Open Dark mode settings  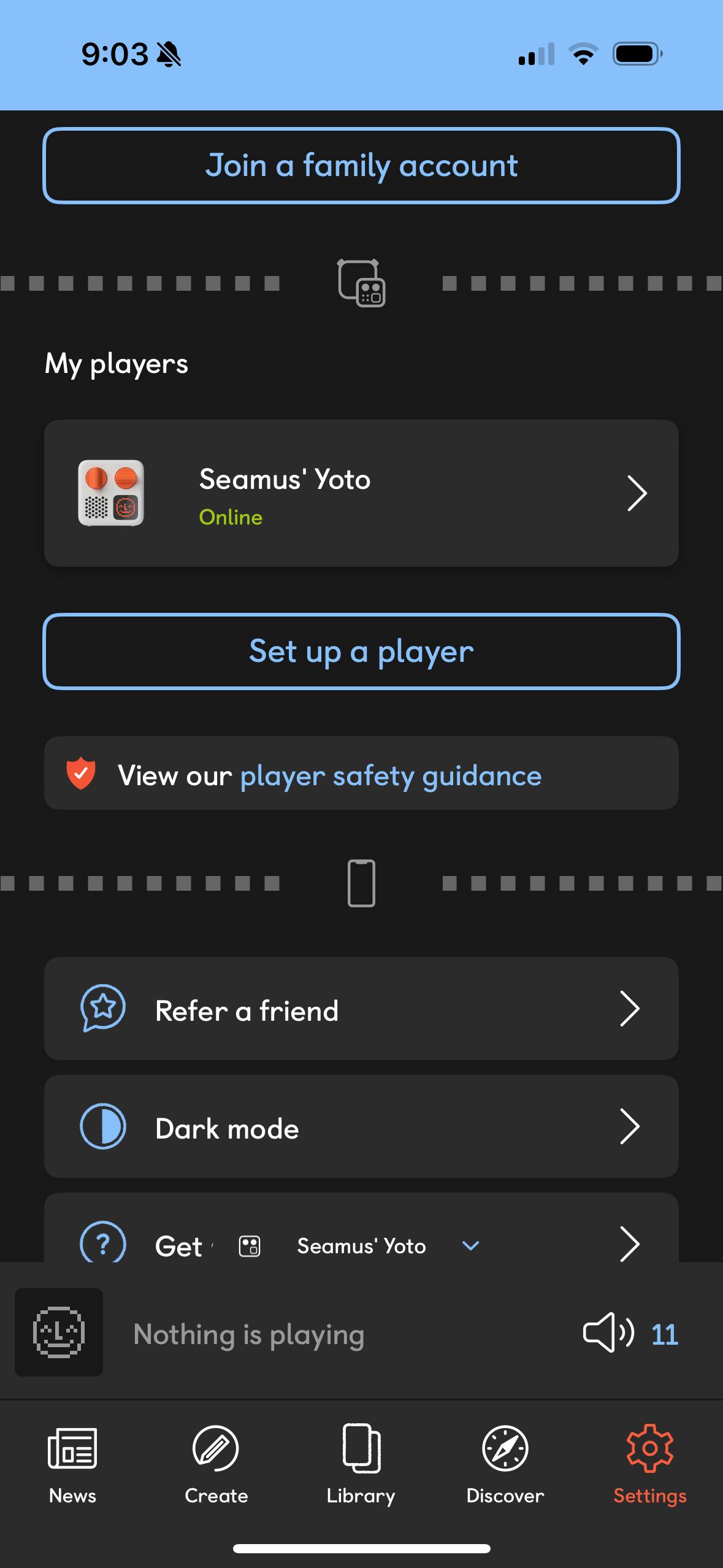[361, 1127]
